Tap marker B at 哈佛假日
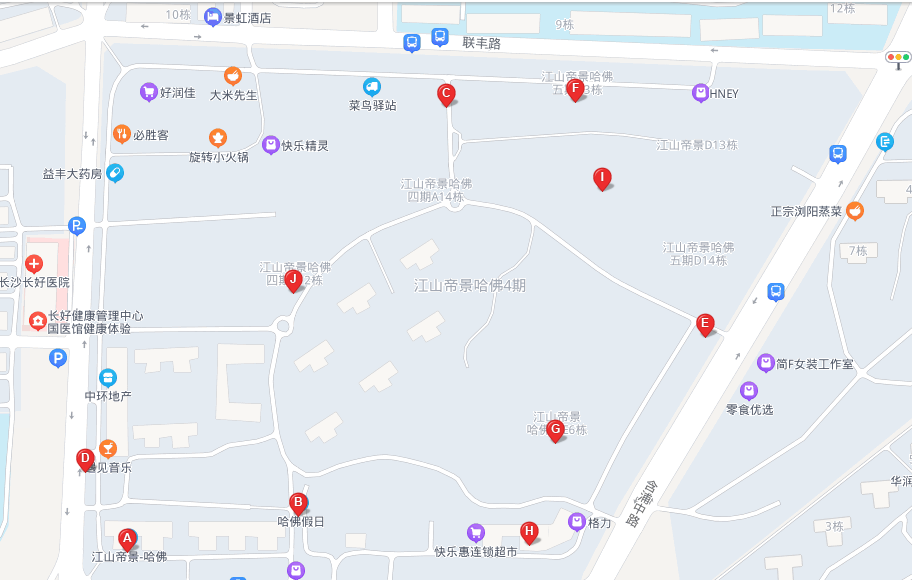912x580 pixels. coord(298,503)
